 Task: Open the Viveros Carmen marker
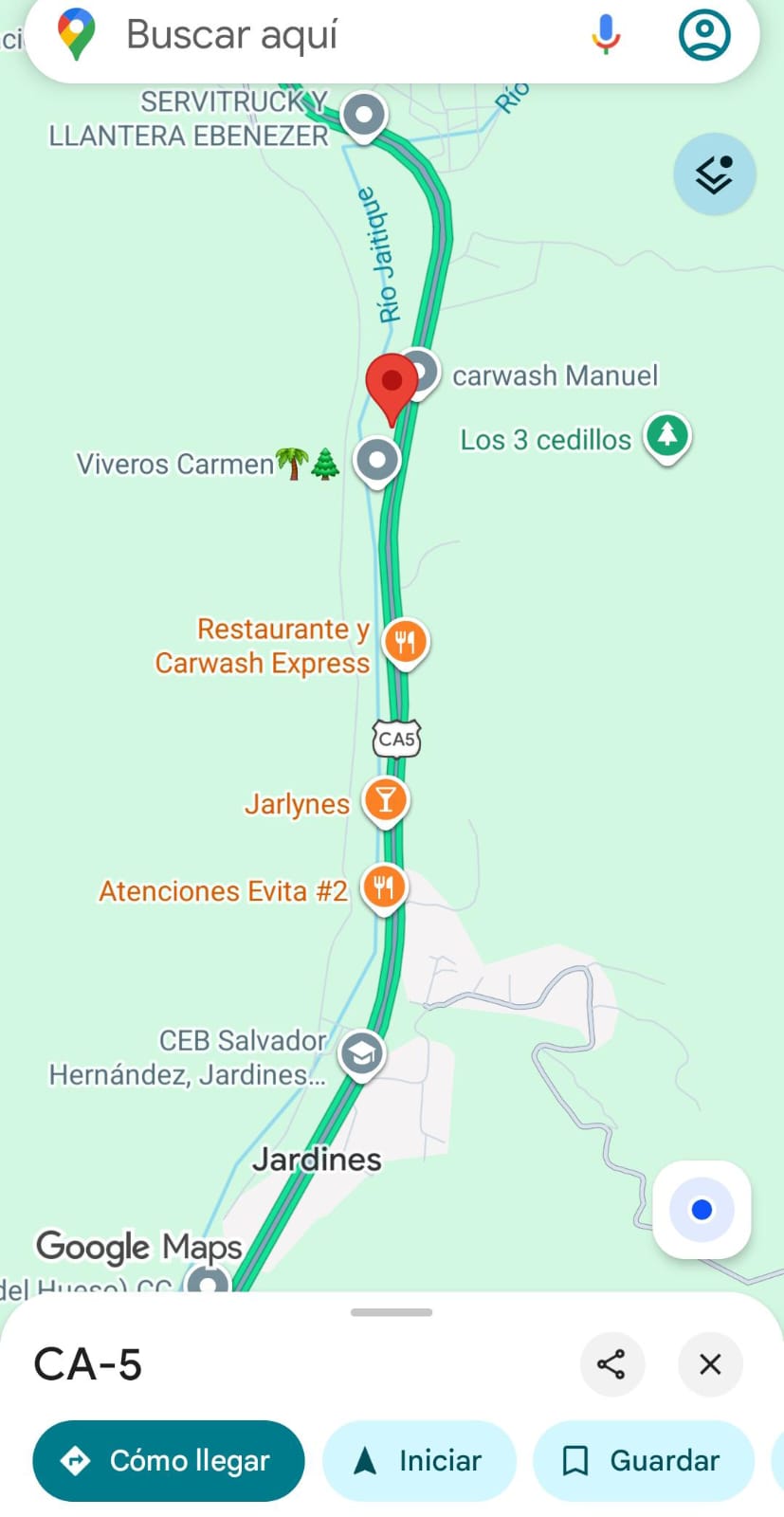377,460
